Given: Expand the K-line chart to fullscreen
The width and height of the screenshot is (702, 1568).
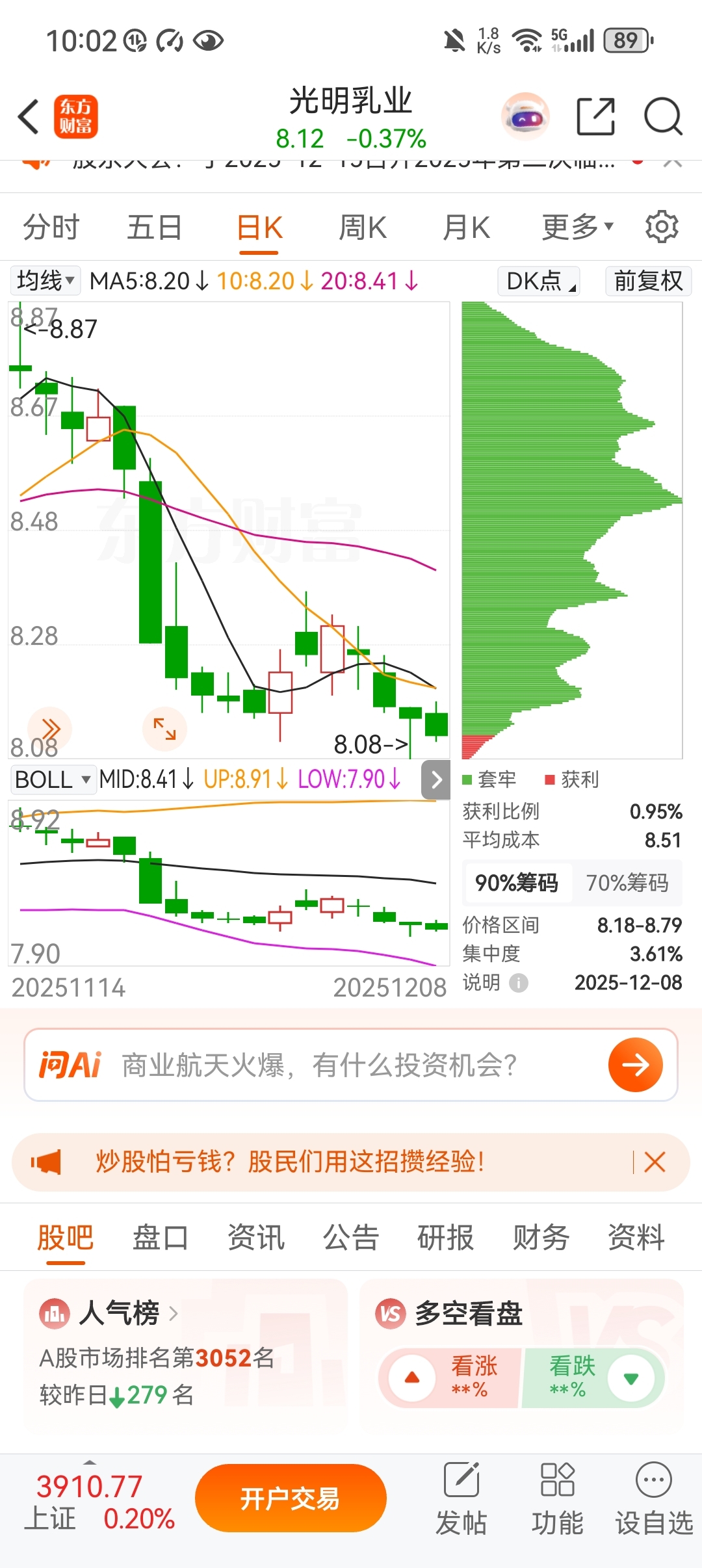Looking at the screenshot, I should click(164, 729).
